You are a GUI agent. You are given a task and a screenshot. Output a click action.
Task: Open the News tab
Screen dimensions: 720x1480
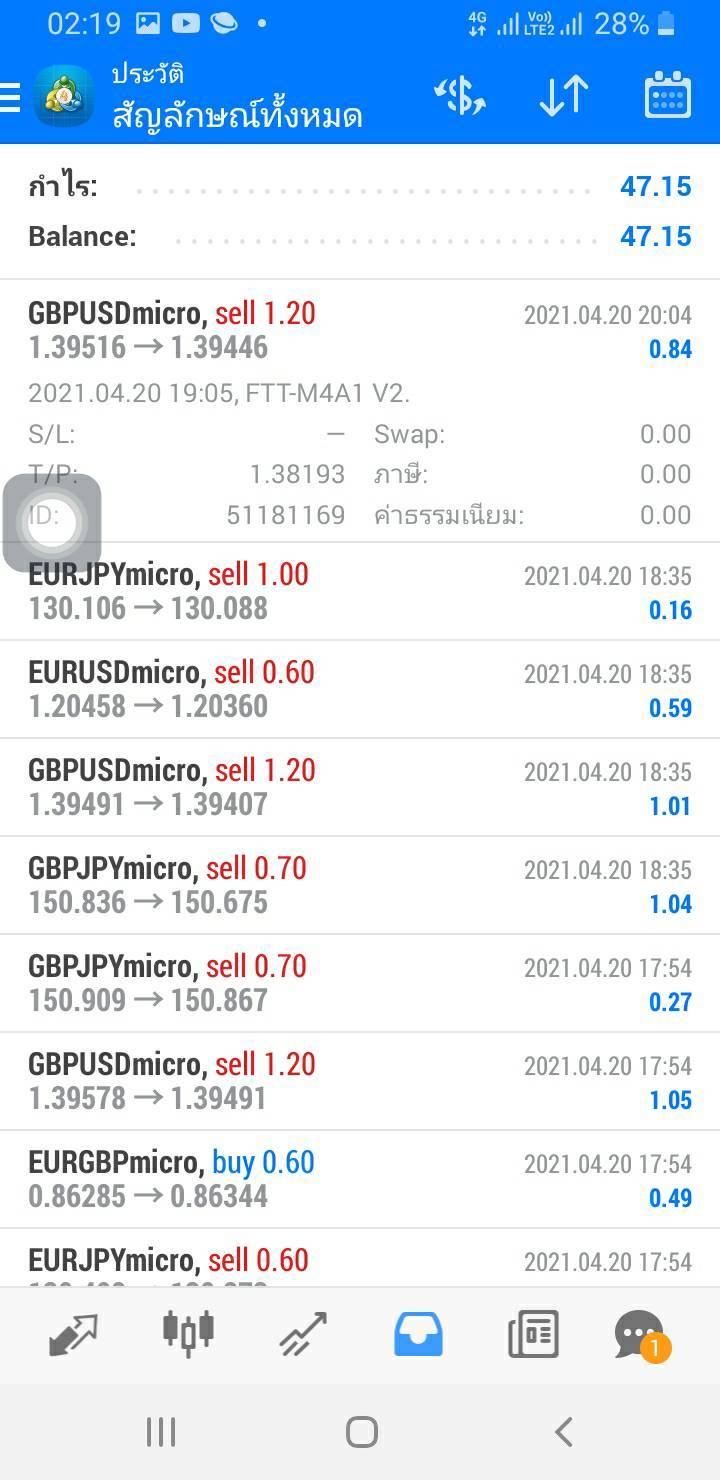[x=532, y=1335]
